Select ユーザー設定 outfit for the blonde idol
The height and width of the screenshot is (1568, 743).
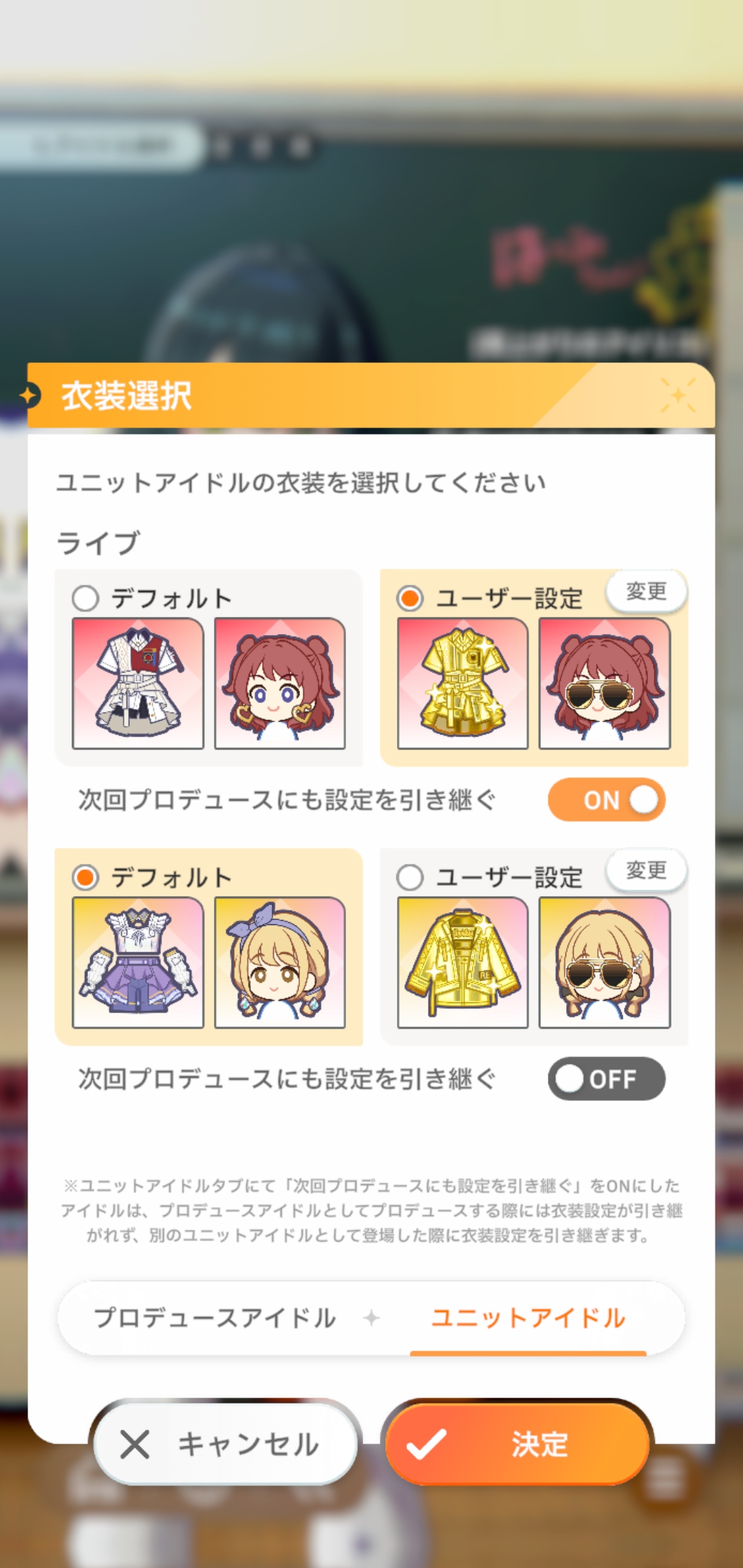[410, 878]
